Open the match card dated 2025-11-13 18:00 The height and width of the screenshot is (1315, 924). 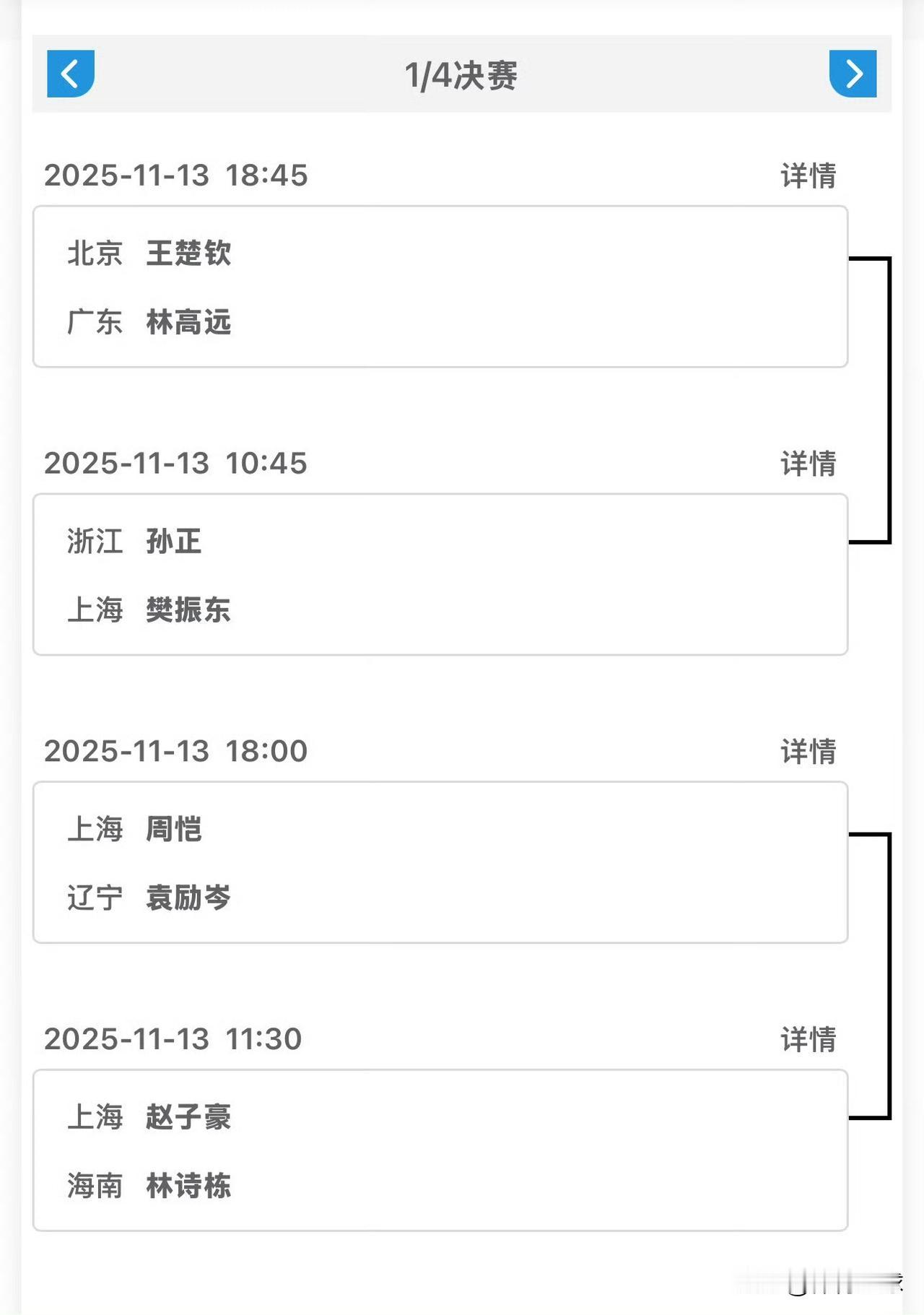click(440, 863)
